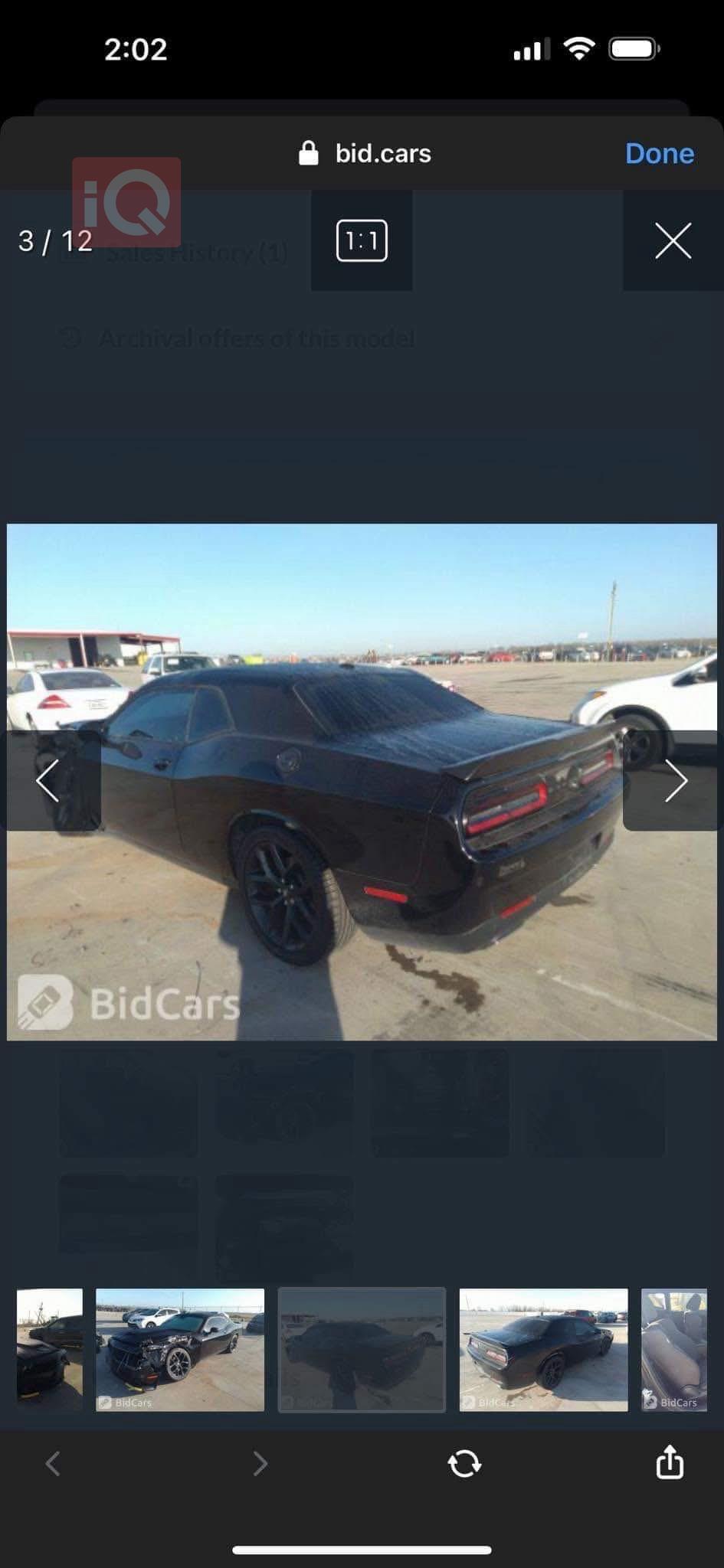Screen dimensions: 724x1568
Task: Select the rear-left view thumbnail
Action: [543, 1349]
